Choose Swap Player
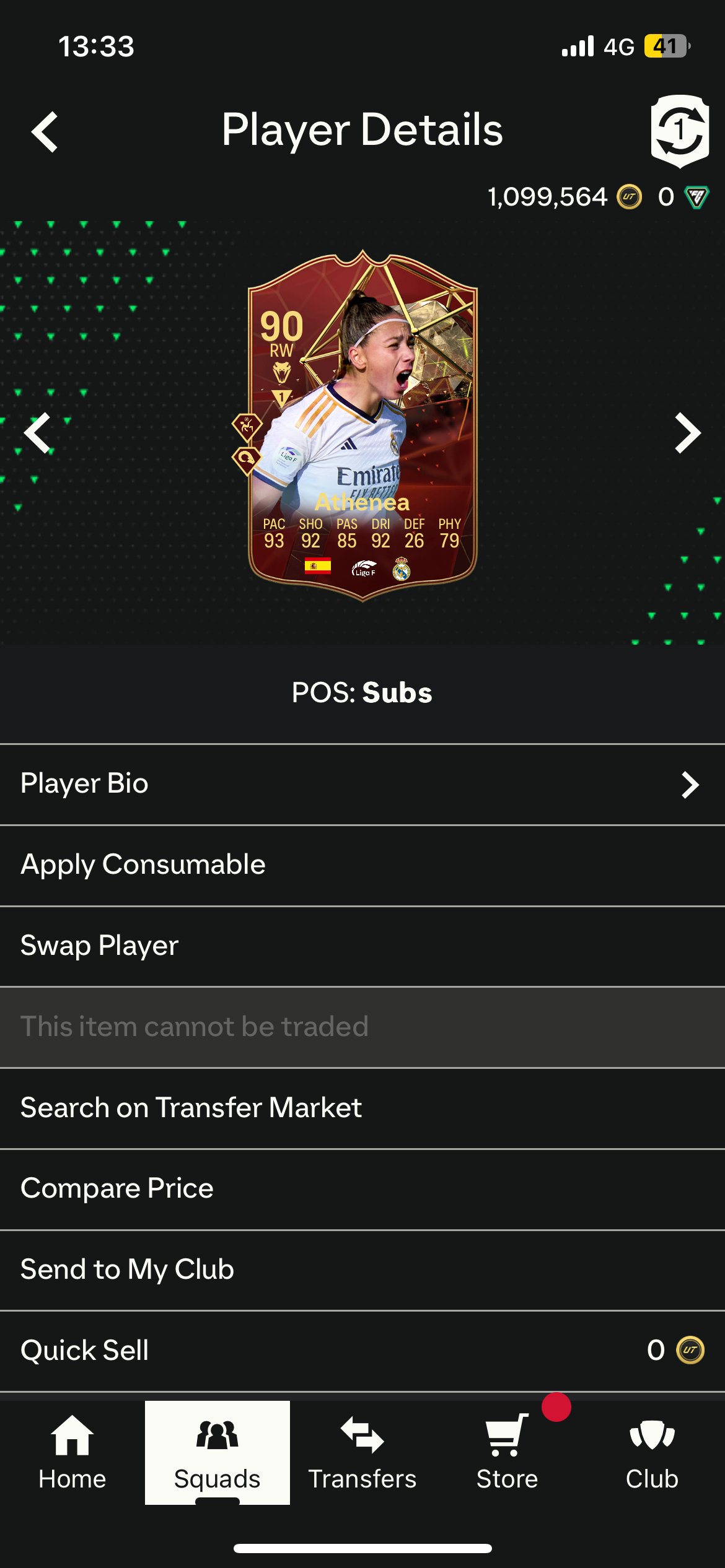The width and height of the screenshot is (725, 1568). coord(362,946)
